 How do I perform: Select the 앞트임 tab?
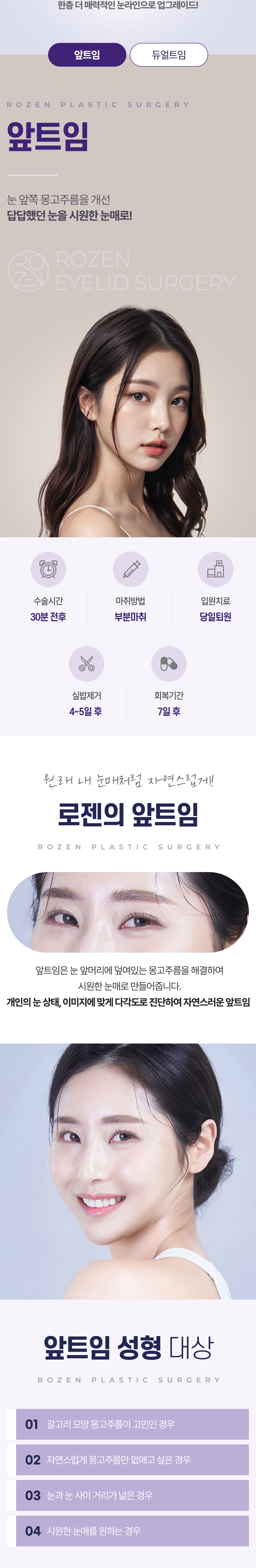tap(87, 55)
